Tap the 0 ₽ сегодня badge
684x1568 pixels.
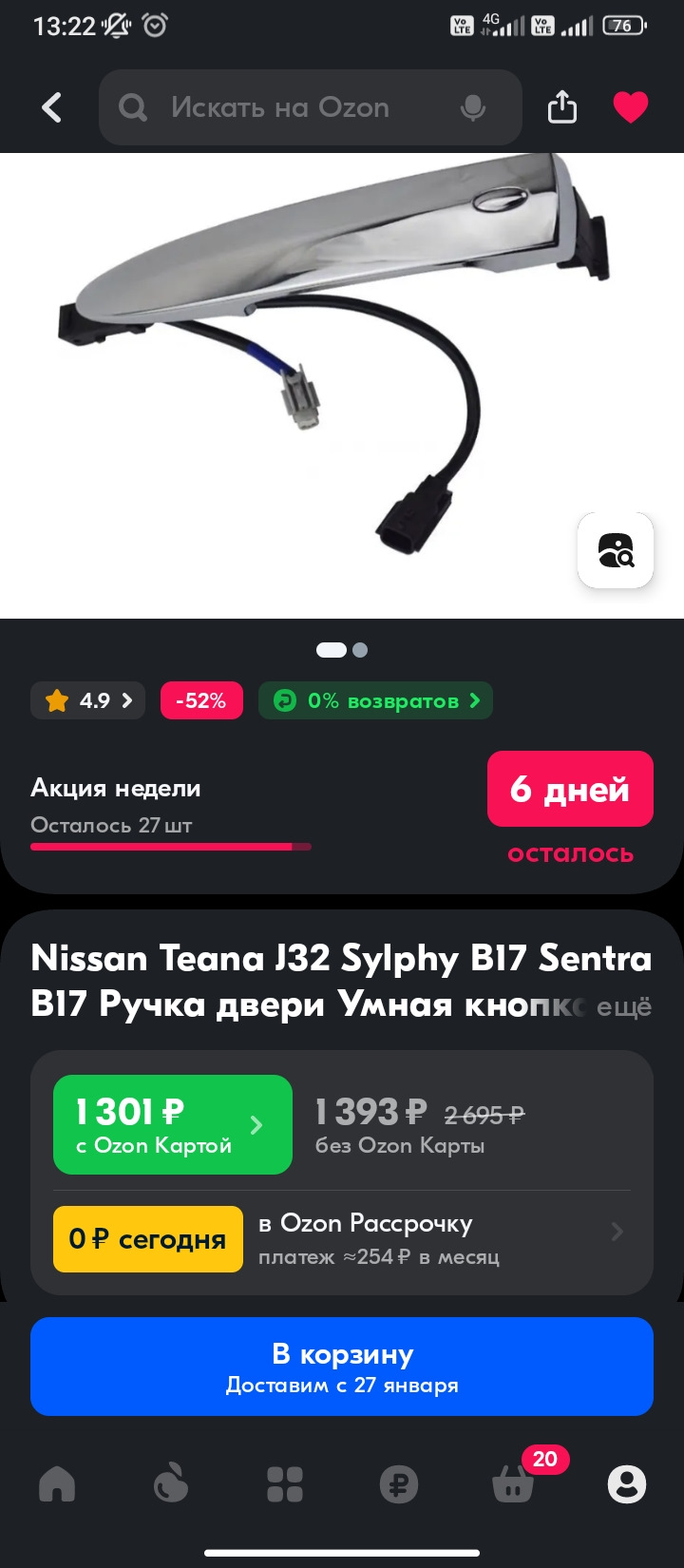point(147,1238)
